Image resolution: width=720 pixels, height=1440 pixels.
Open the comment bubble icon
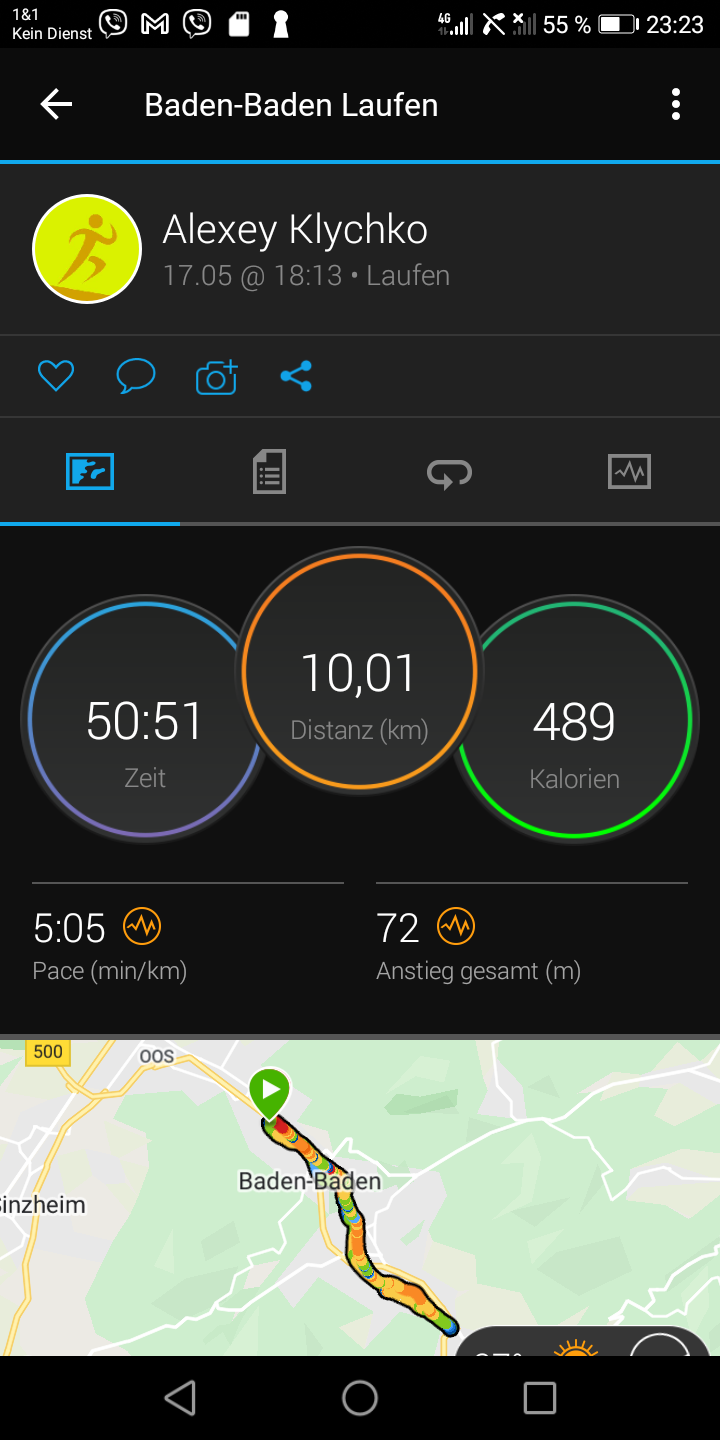click(x=136, y=376)
